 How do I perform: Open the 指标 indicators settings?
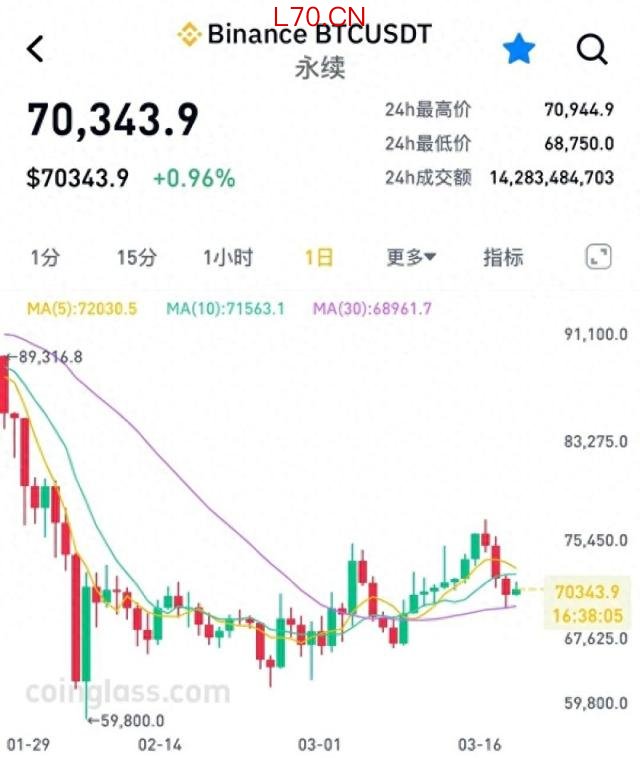pos(503,258)
